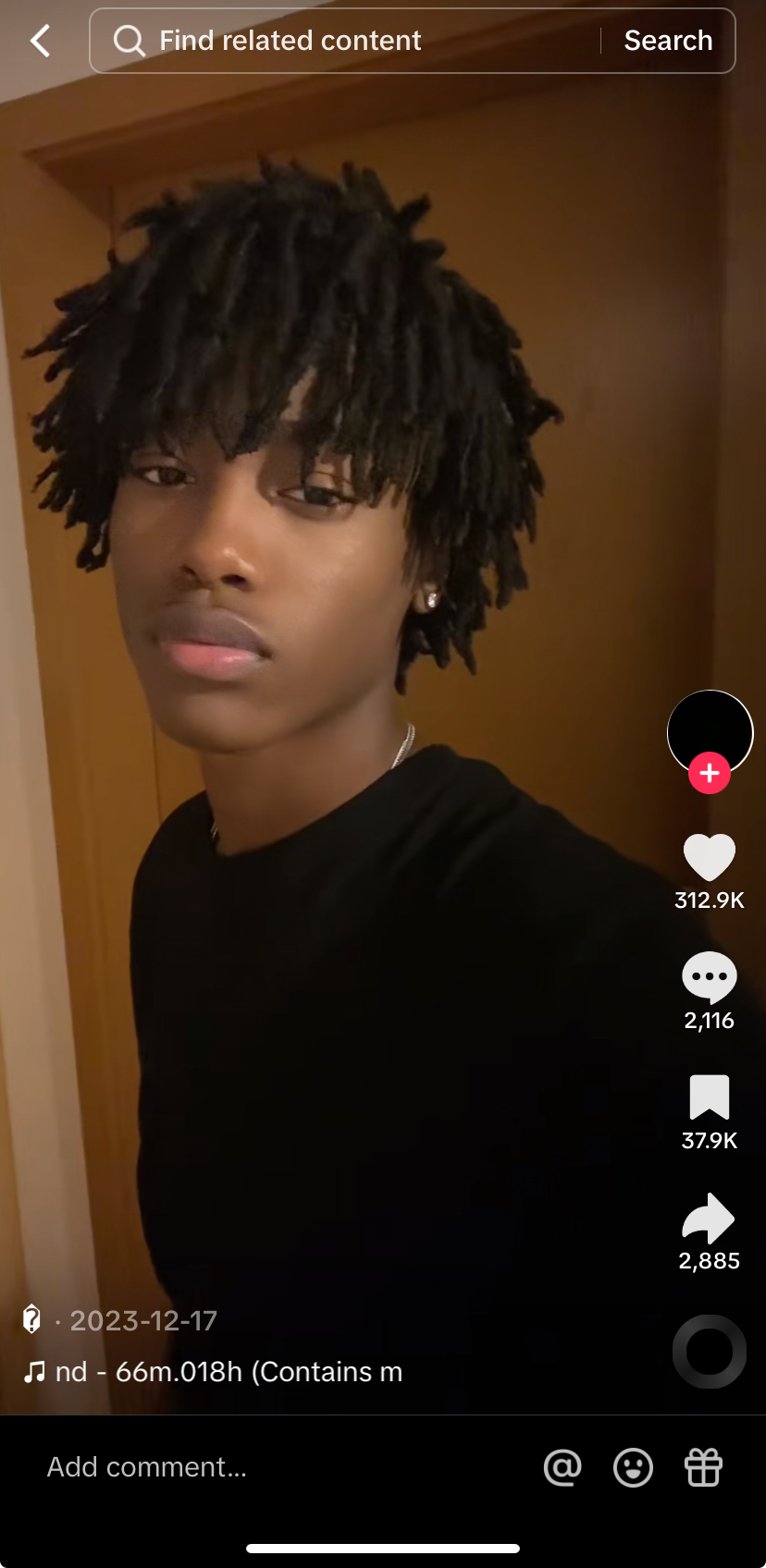
Task: Bookmark this video to favorites
Action: point(710,1097)
